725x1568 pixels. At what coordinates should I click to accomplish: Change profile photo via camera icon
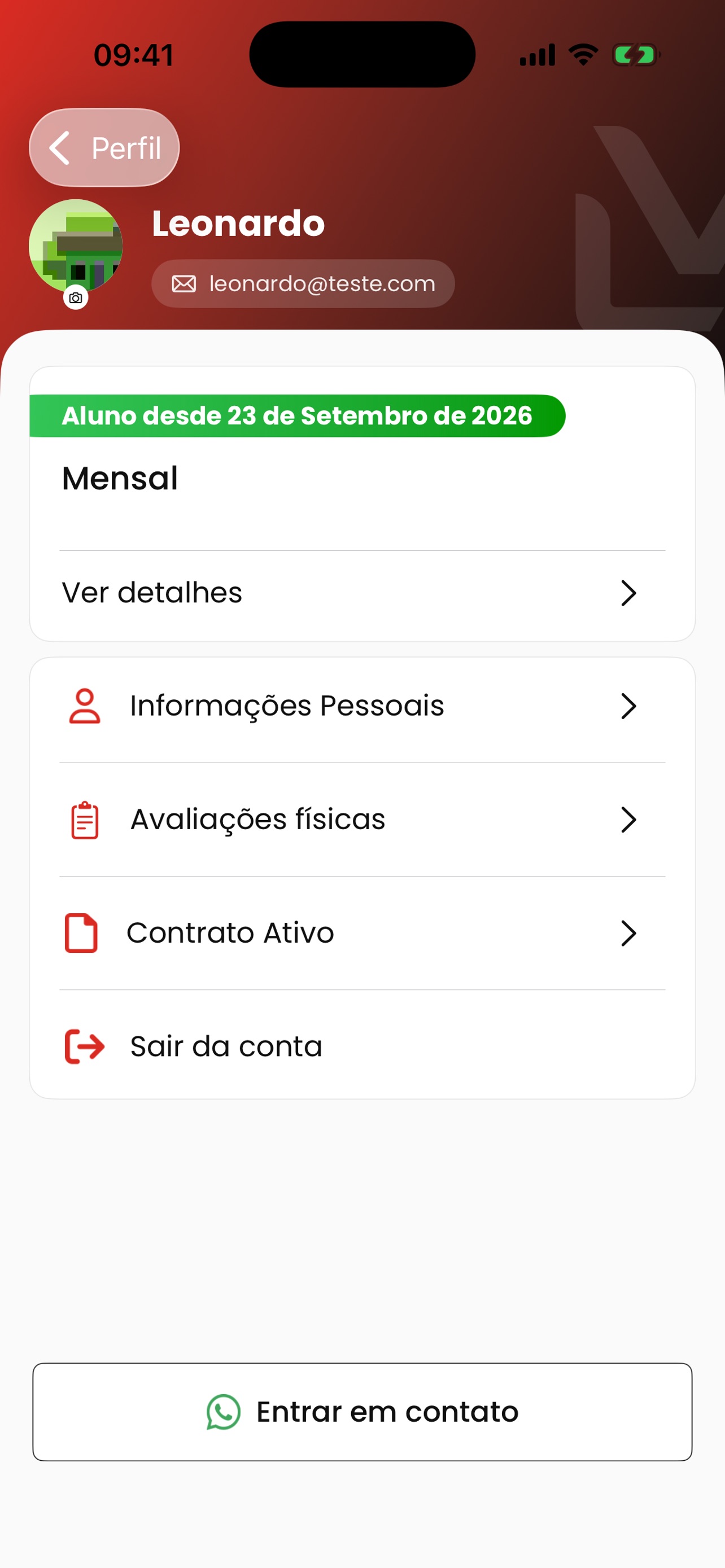tap(76, 297)
